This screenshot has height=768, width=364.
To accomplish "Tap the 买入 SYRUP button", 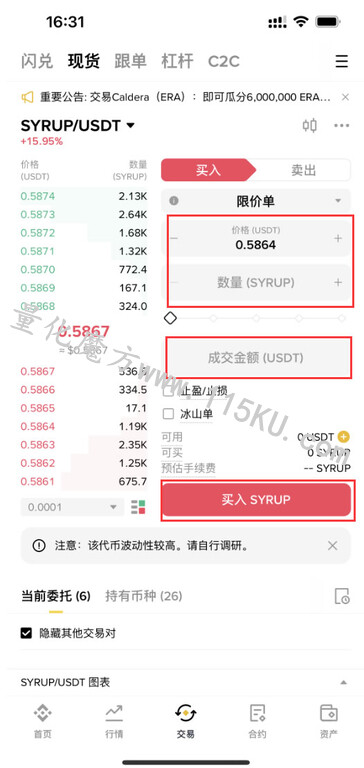I will 256,500.
